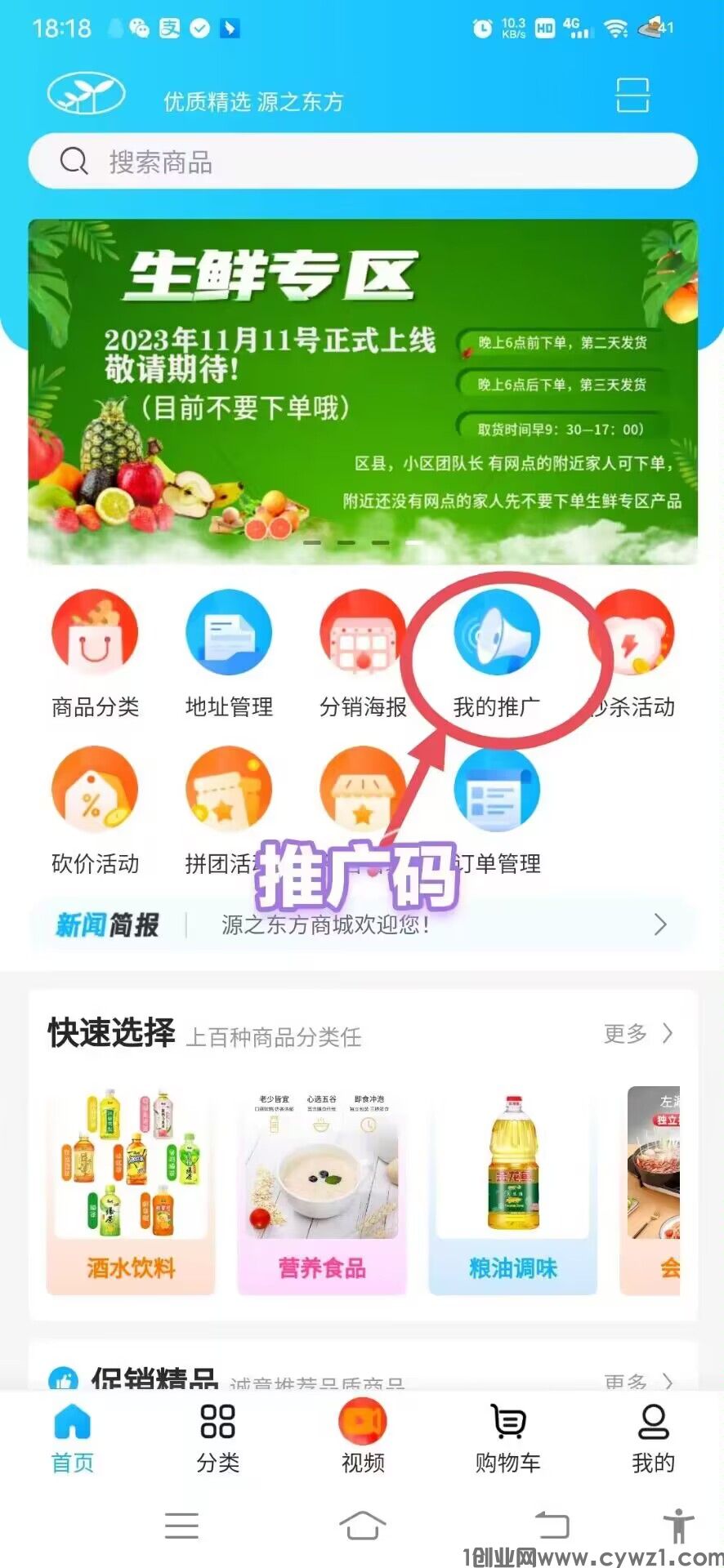Image resolution: width=724 pixels, height=1568 pixels.
Task: Switch to the 分类 tab
Action: coord(217,1437)
